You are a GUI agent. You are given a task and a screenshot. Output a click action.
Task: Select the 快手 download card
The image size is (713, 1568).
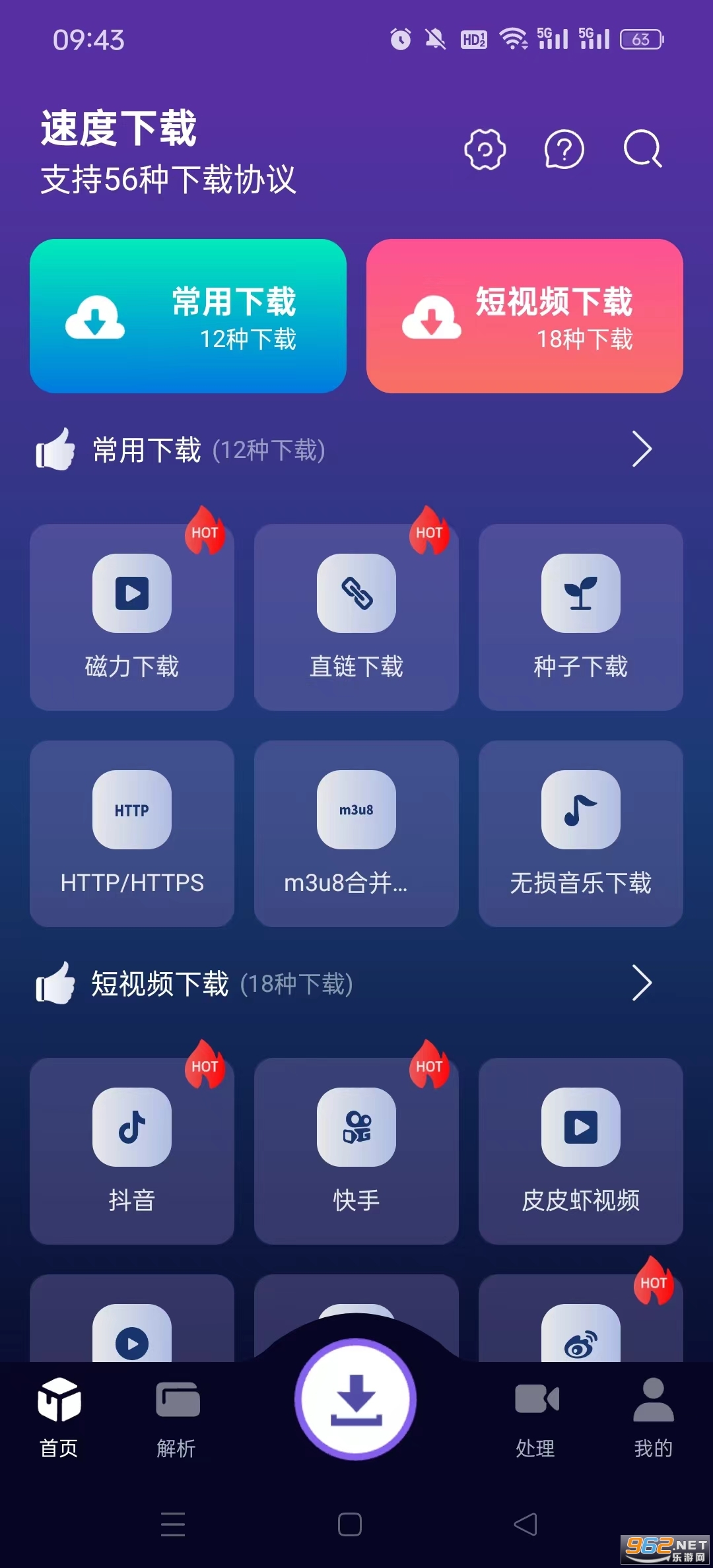pyautogui.click(x=356, y=1151)
